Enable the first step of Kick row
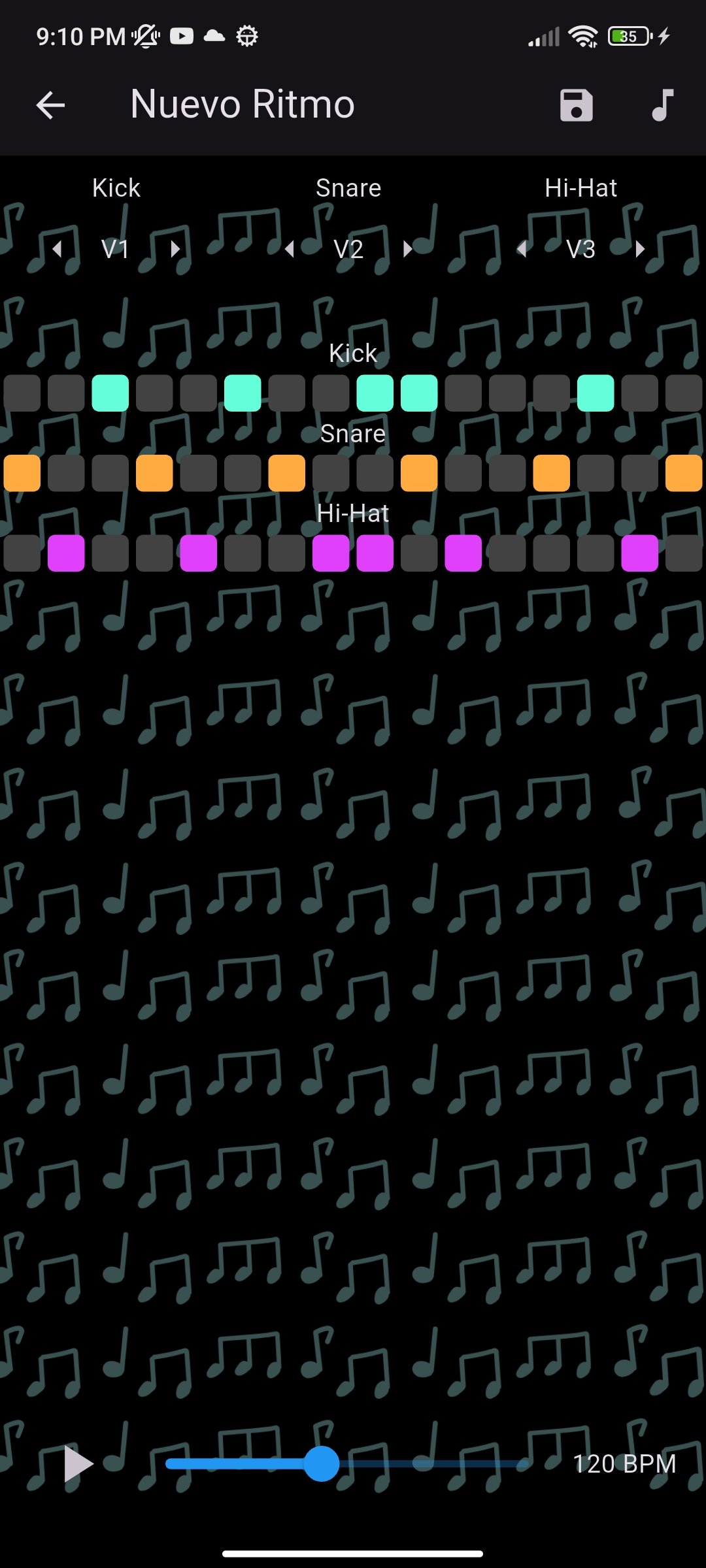Screen dimensions: 706x1568 click(22, 393)
